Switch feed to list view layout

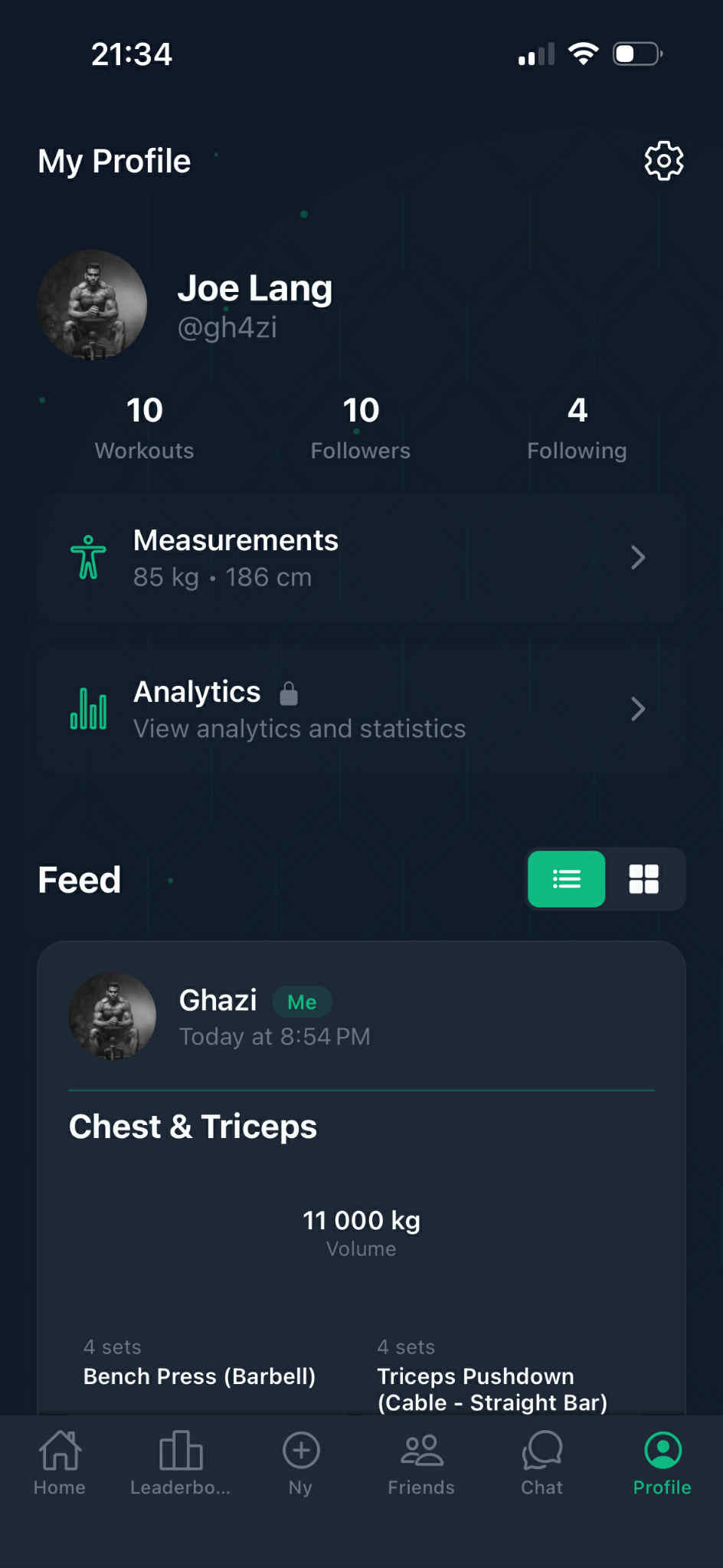(566, 879)
